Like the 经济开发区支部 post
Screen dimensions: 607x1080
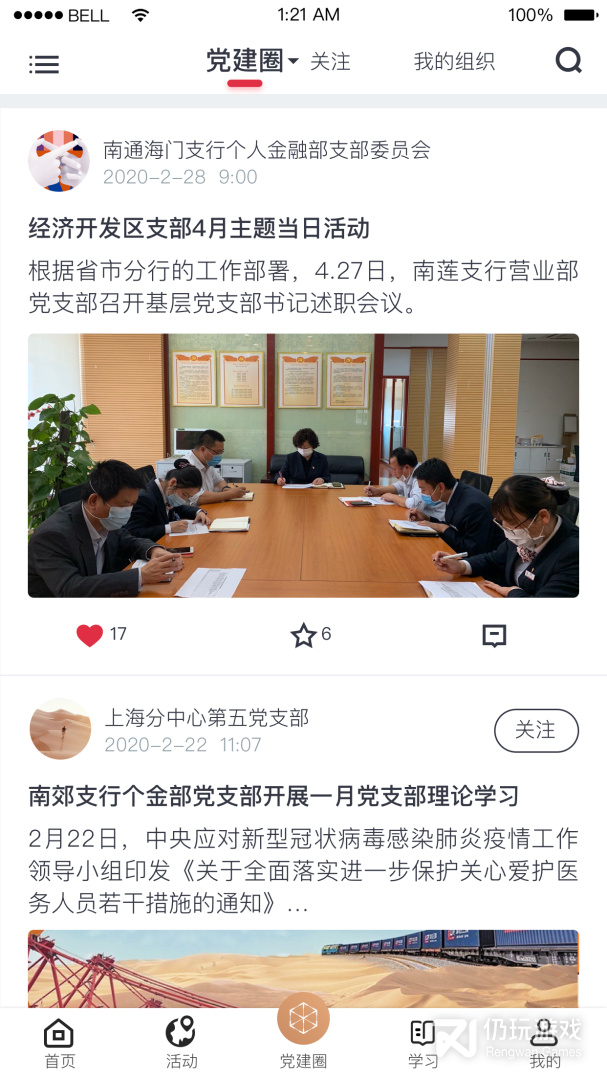[90, 635]
